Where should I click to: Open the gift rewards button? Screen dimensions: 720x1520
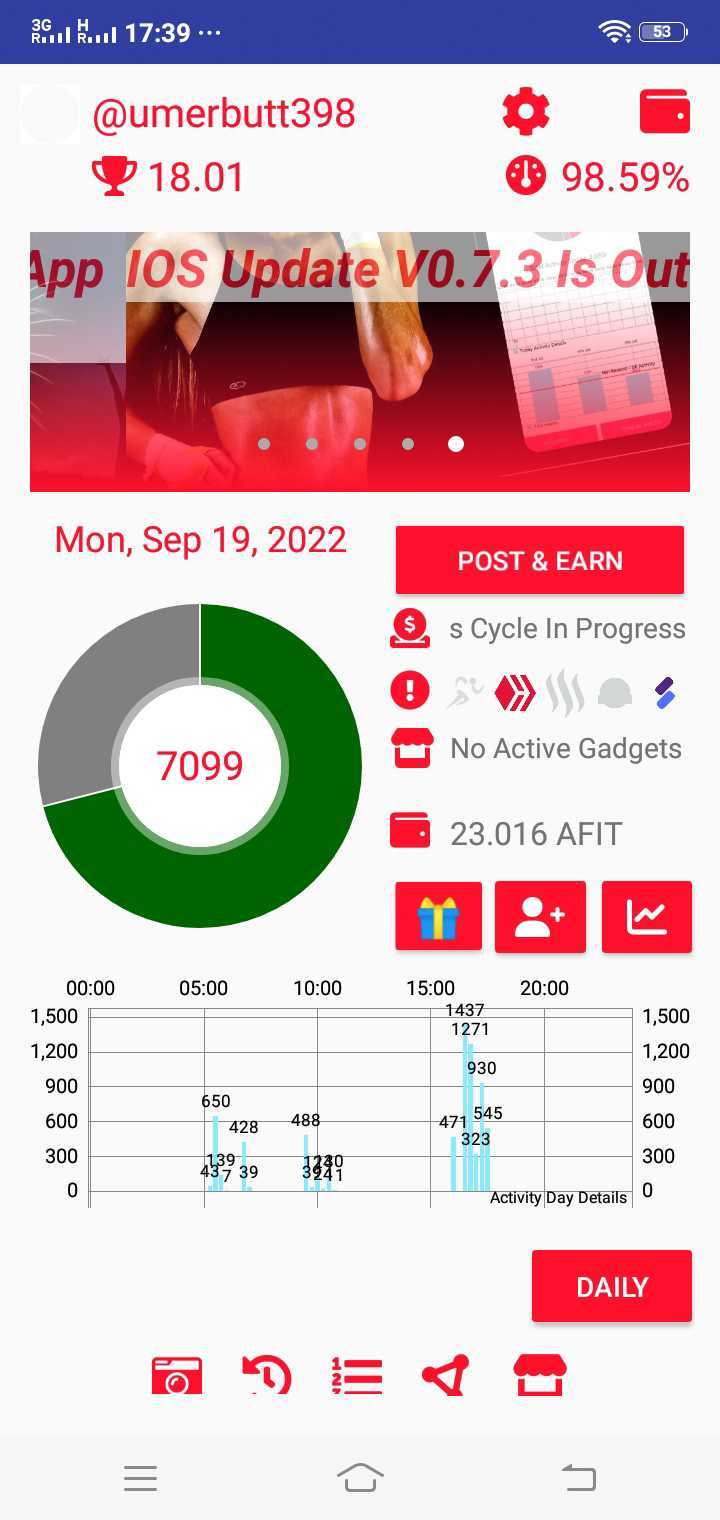tap(438, 916)
